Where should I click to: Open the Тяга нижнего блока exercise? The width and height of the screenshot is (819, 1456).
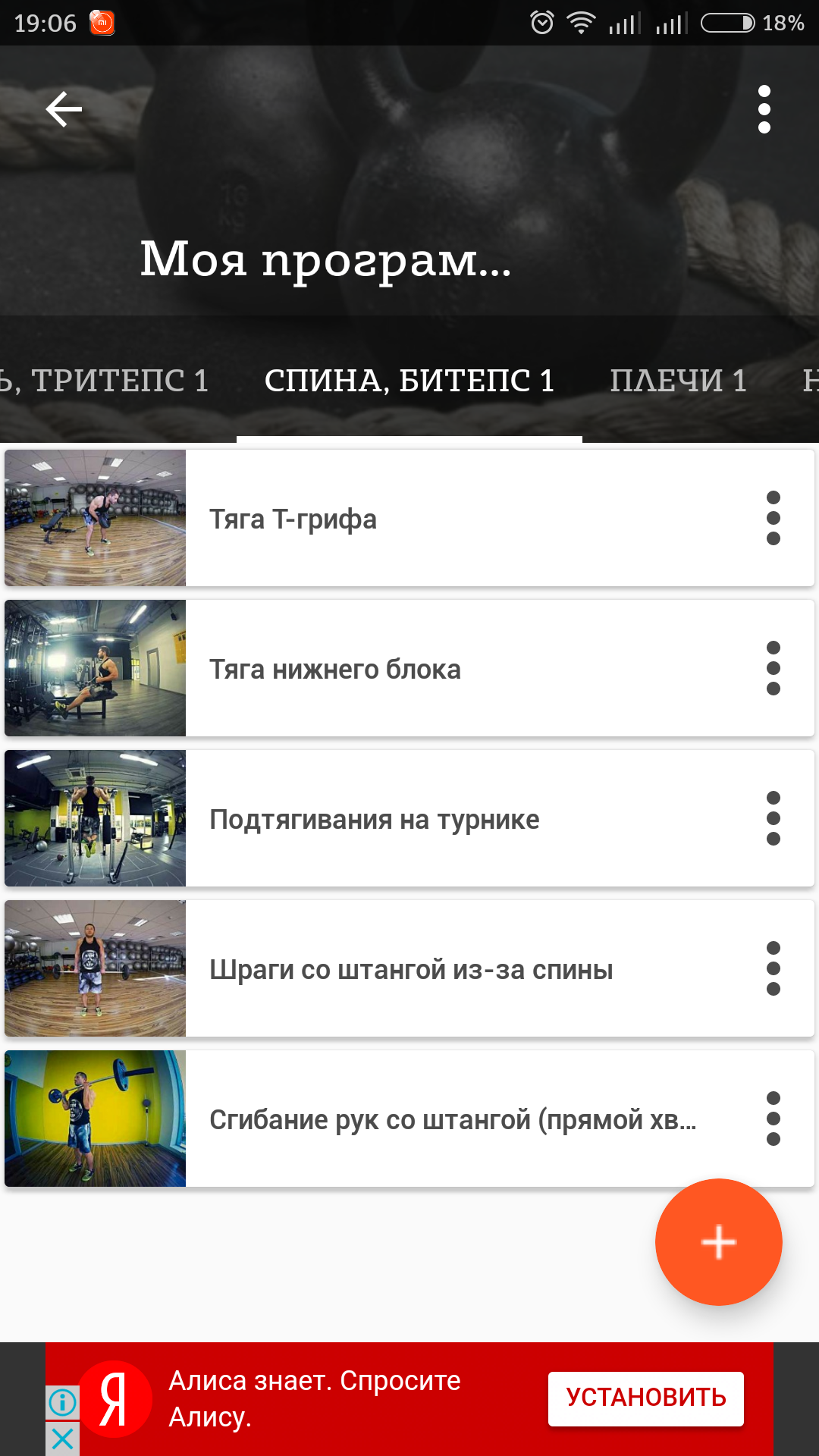(409, 669)
